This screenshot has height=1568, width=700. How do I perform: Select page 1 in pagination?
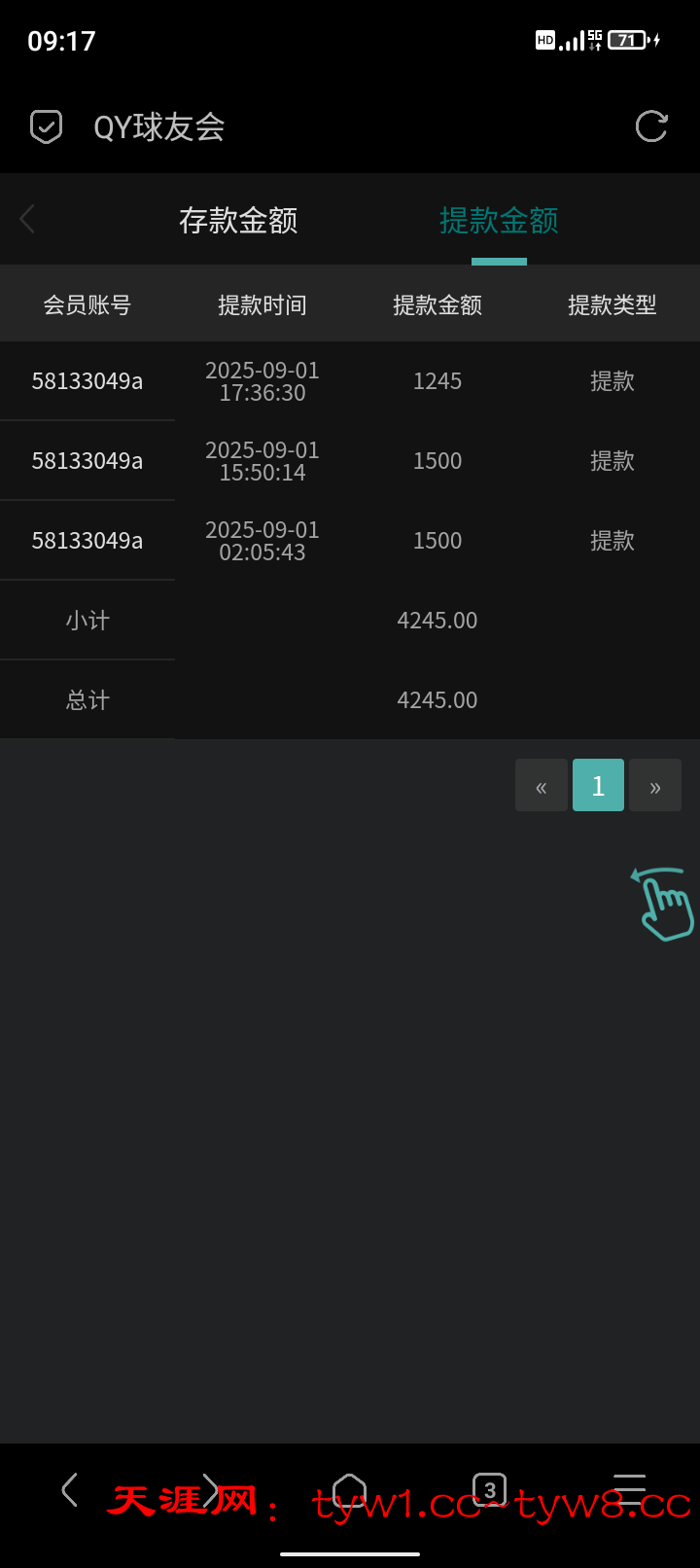pyautogui.click(x=598, y=786)
